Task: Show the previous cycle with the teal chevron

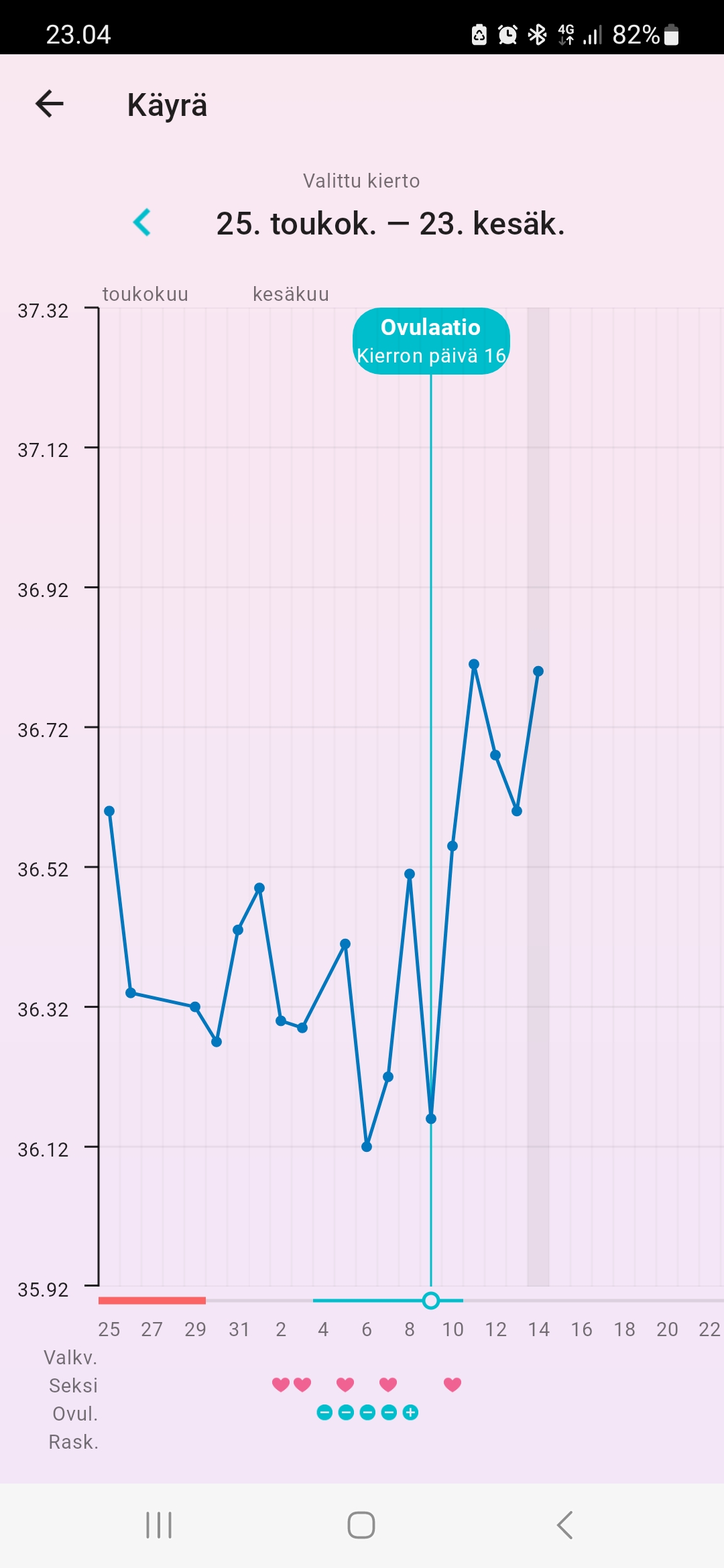Action: click(x=142, y=222)
